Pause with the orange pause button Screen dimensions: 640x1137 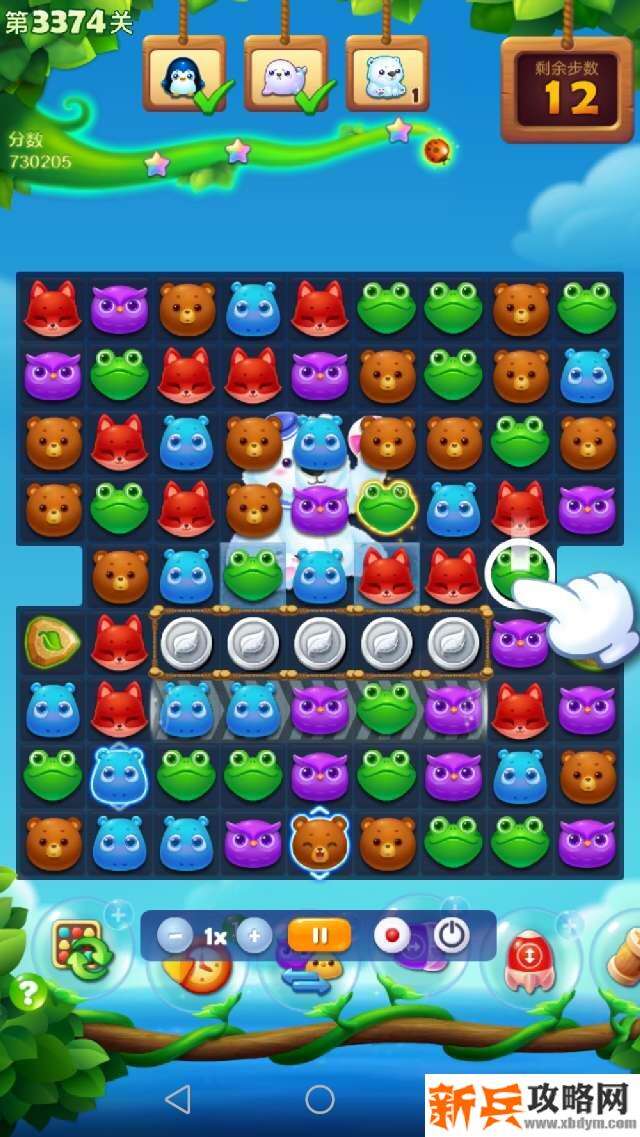coord(319,936)
